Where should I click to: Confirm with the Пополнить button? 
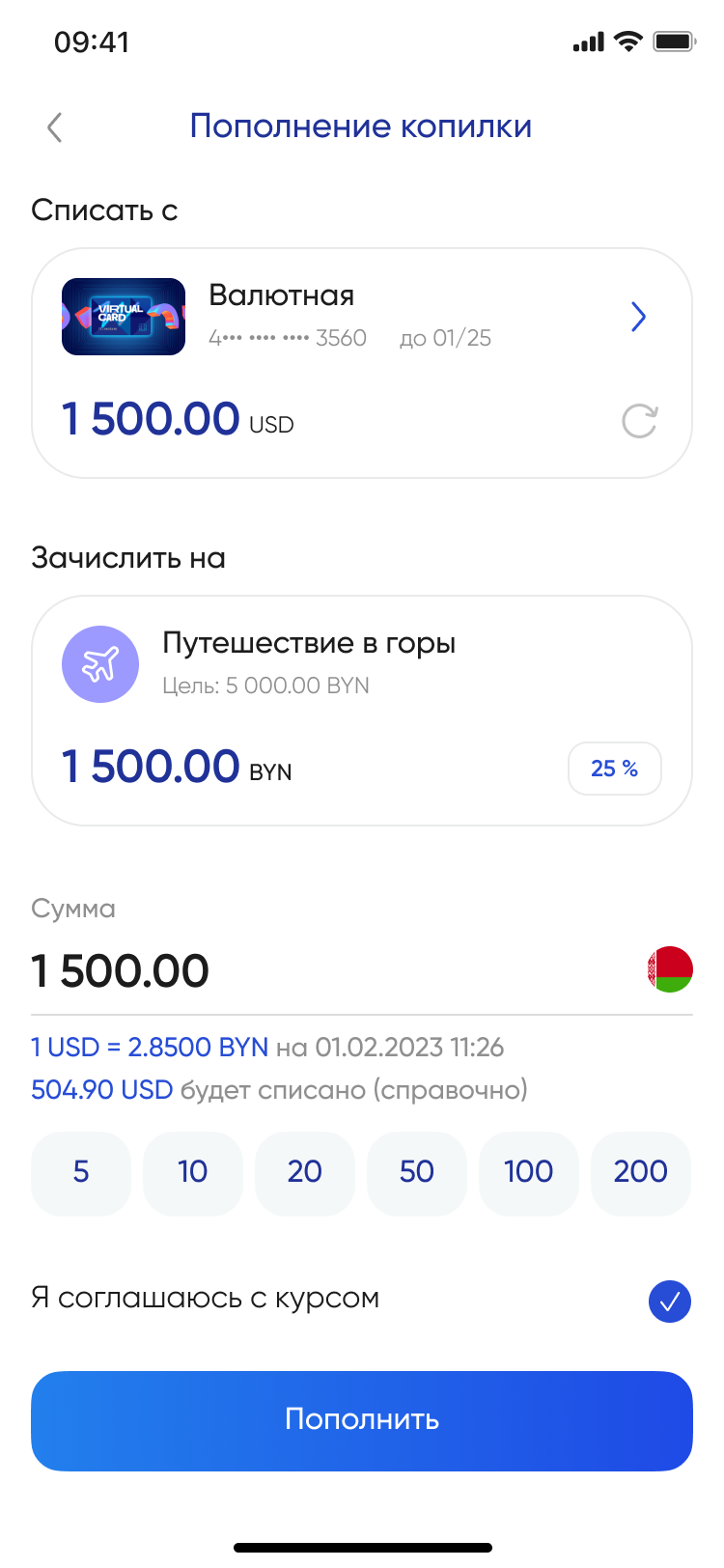pos(362,1420)
